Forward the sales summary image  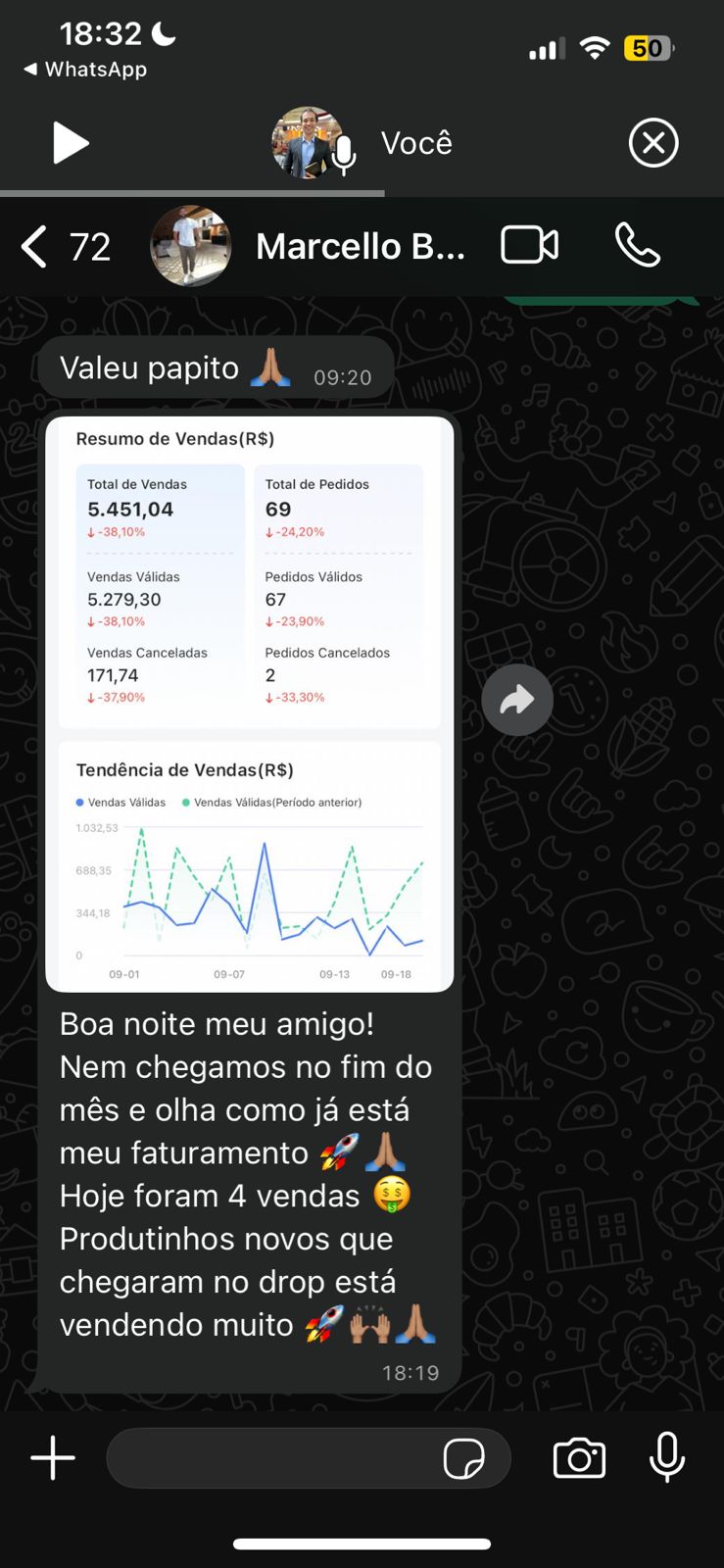[517, 700]
